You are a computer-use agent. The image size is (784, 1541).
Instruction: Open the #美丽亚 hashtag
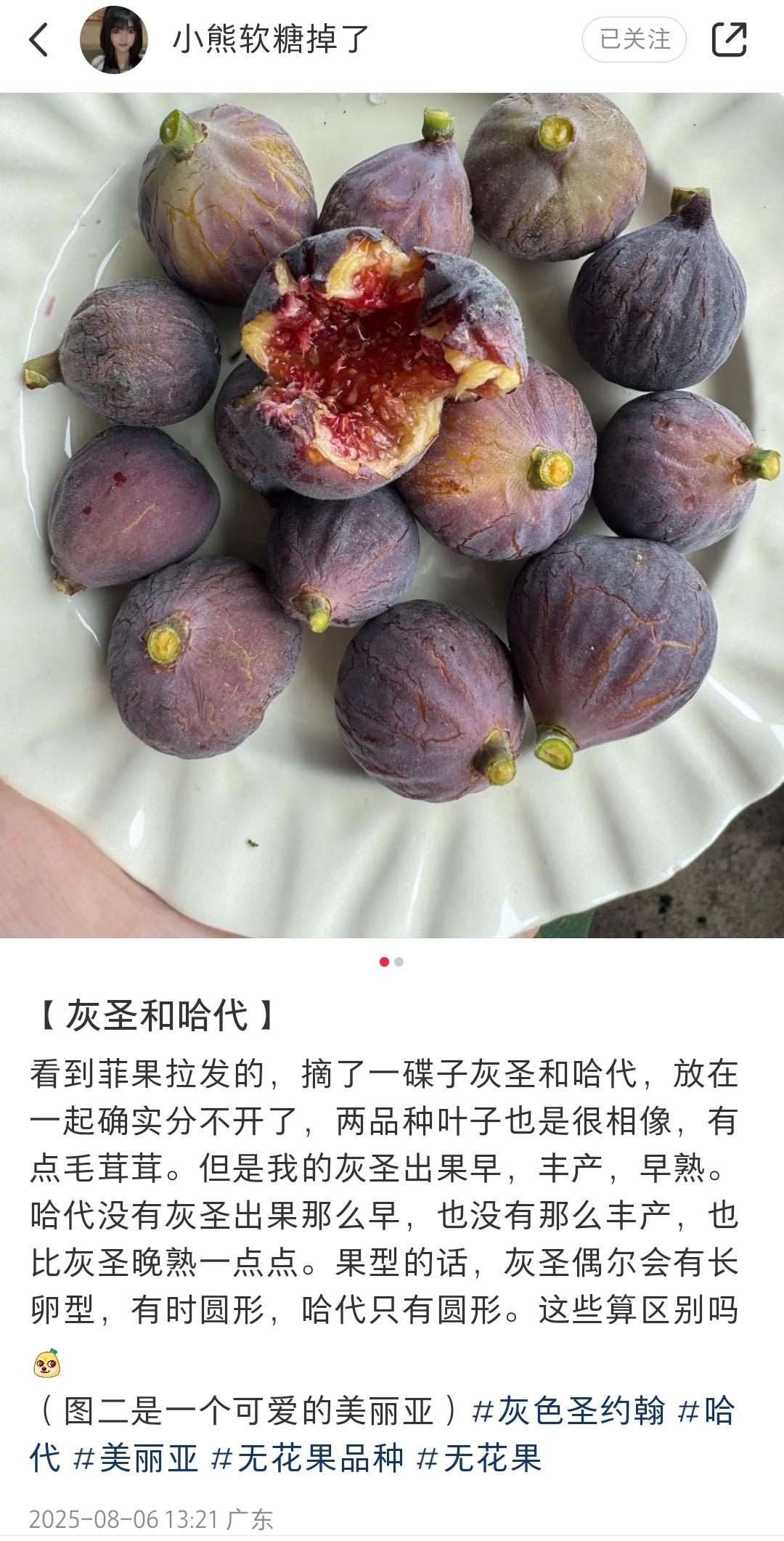coord(136,1458)
